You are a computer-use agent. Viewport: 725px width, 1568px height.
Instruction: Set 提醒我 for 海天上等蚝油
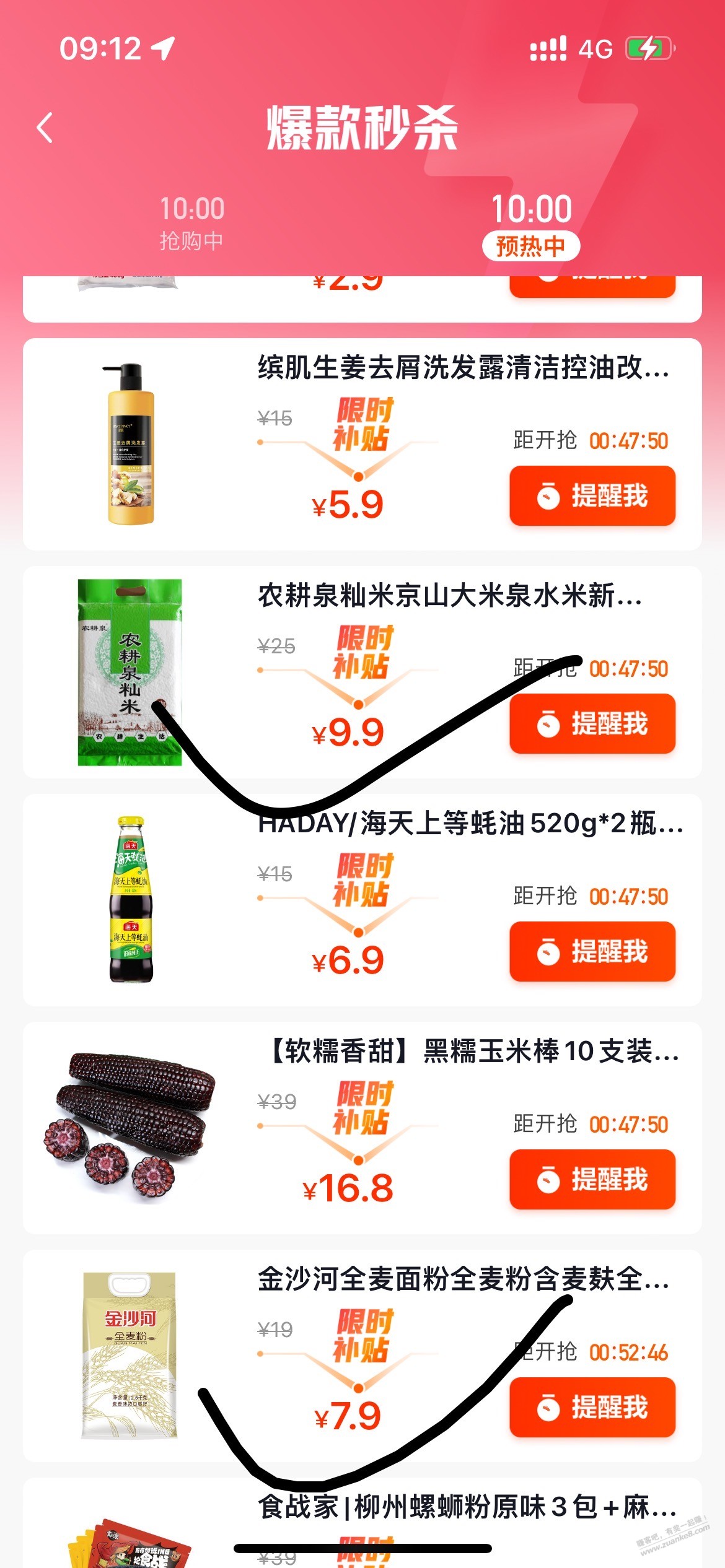[592, 952]
